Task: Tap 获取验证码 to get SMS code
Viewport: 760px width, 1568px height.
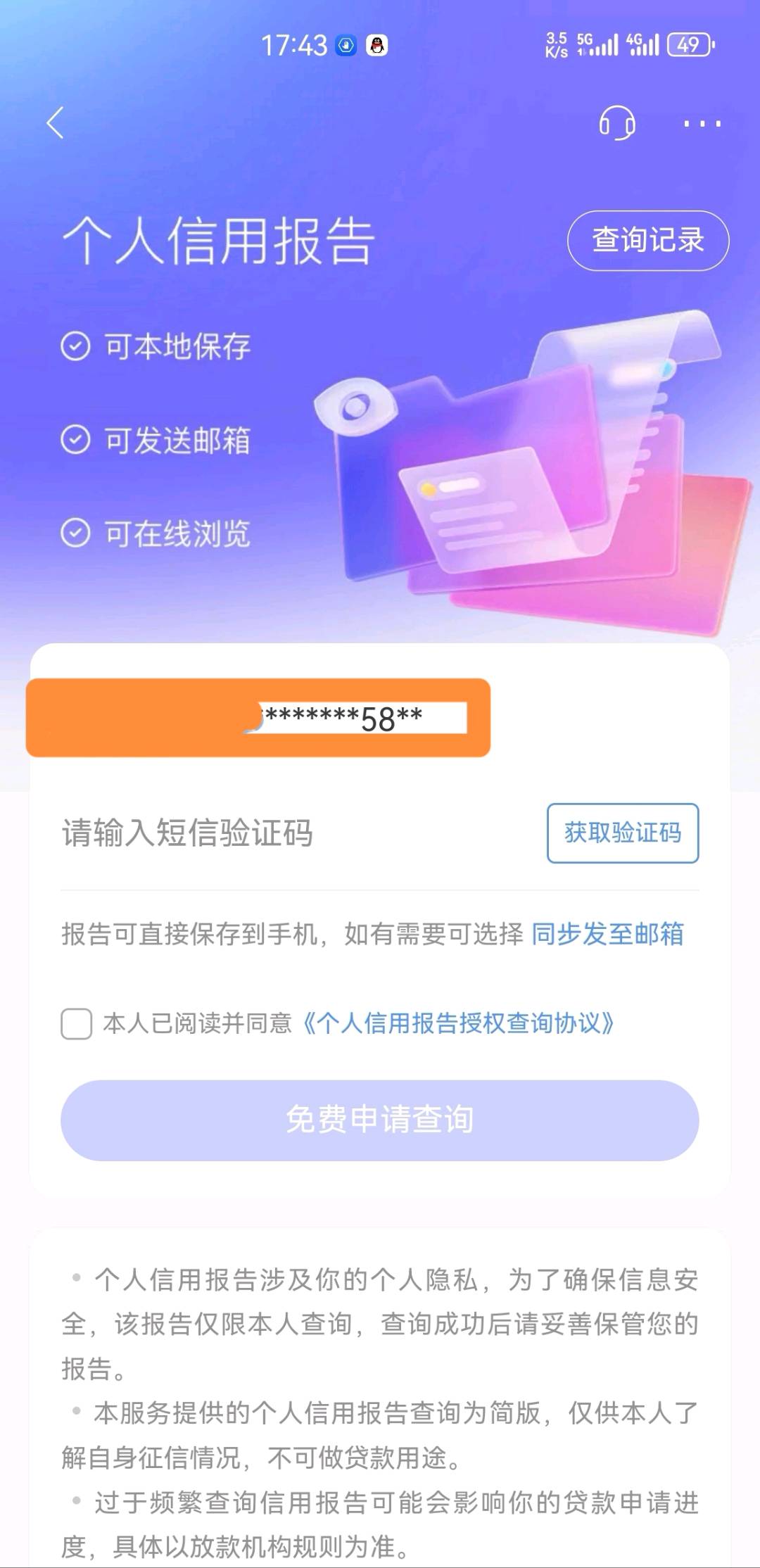Action: click(622, 833)
